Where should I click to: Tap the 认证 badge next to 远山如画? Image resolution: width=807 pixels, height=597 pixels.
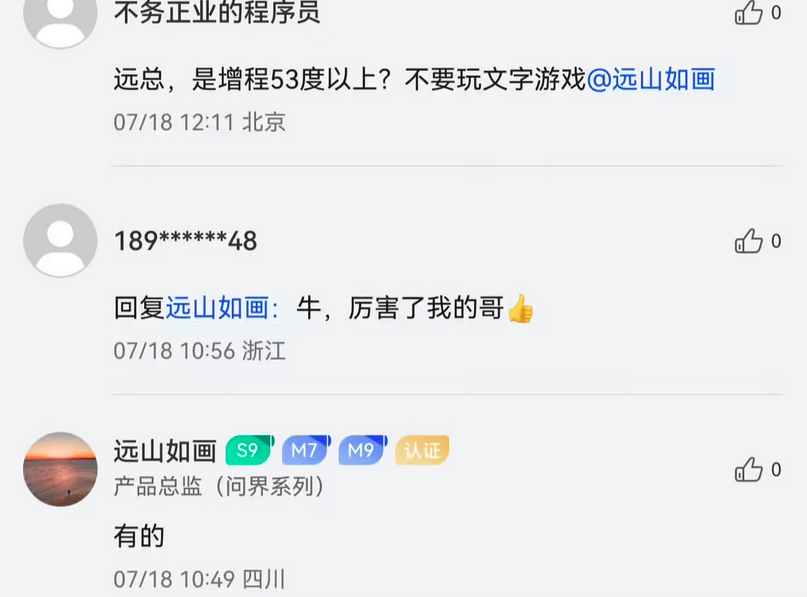422,451
